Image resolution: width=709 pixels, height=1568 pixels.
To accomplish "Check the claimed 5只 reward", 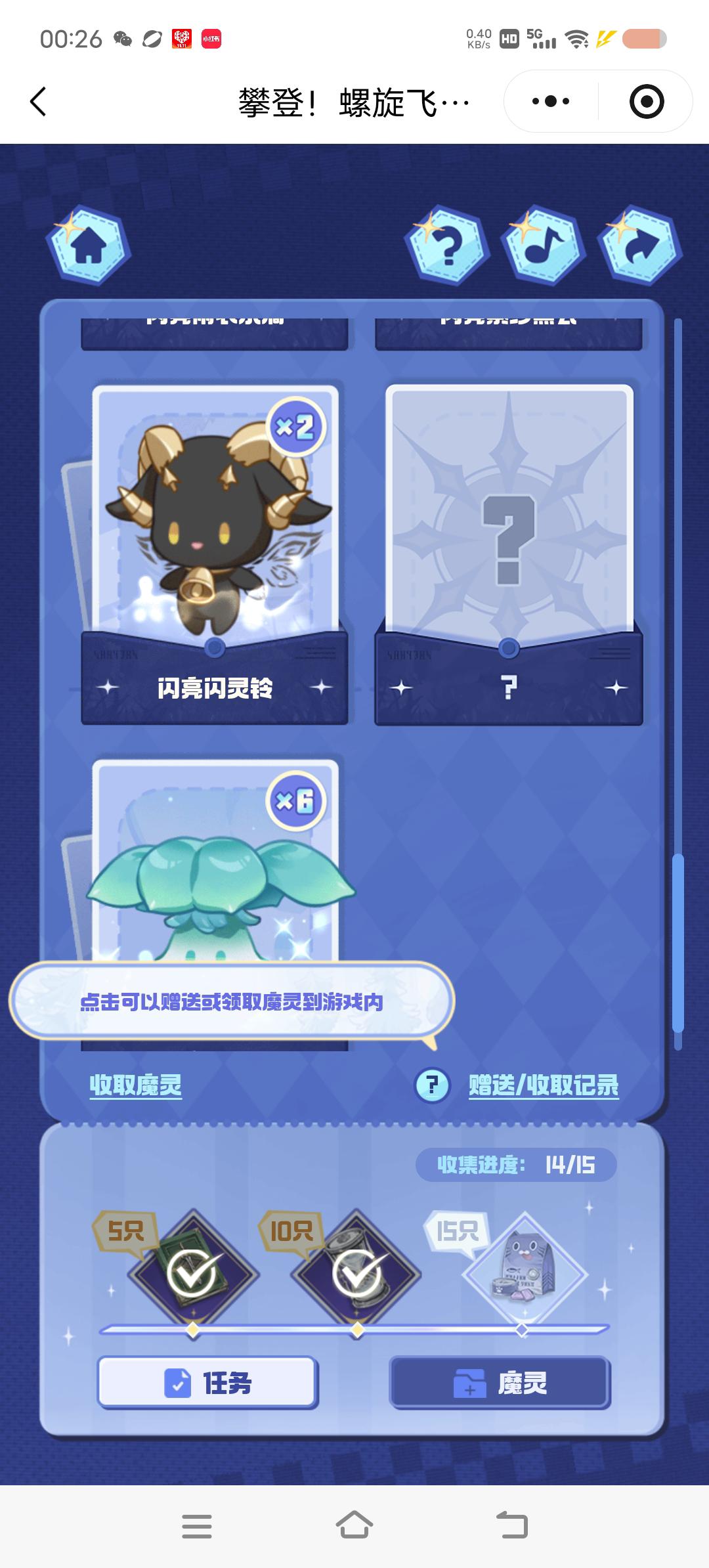I will pos(193,1274).
